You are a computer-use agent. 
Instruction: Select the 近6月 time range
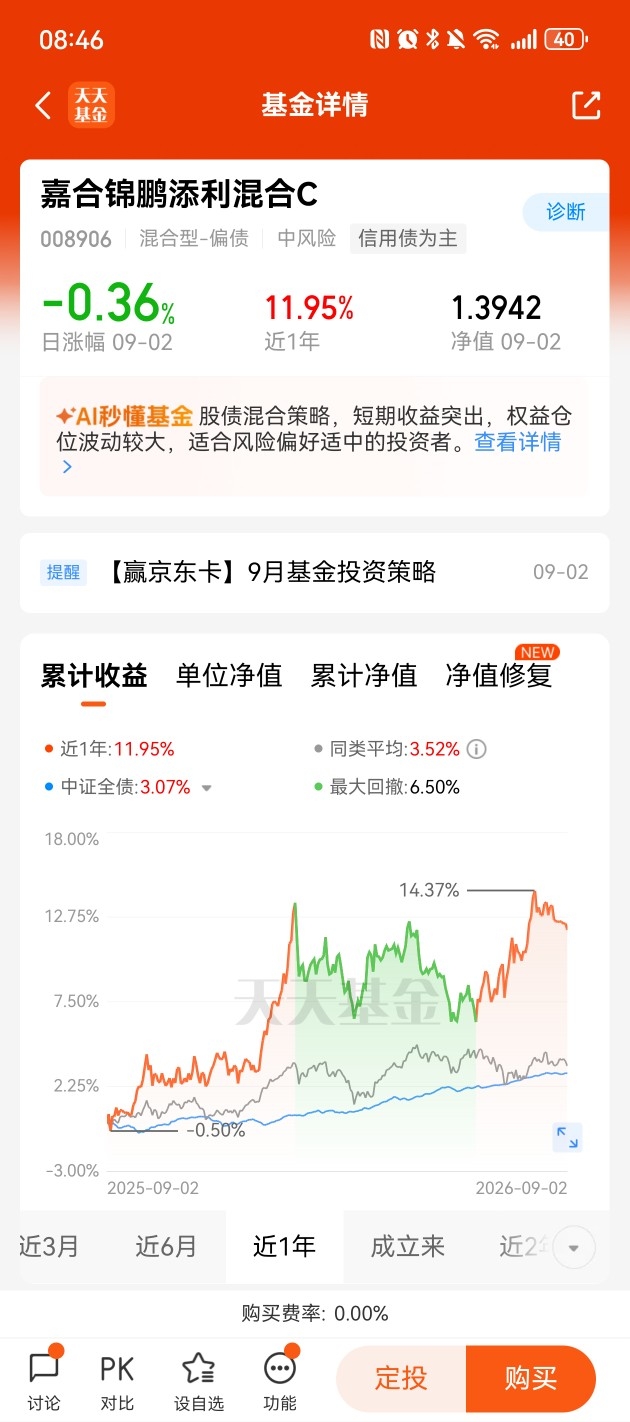166,1247
